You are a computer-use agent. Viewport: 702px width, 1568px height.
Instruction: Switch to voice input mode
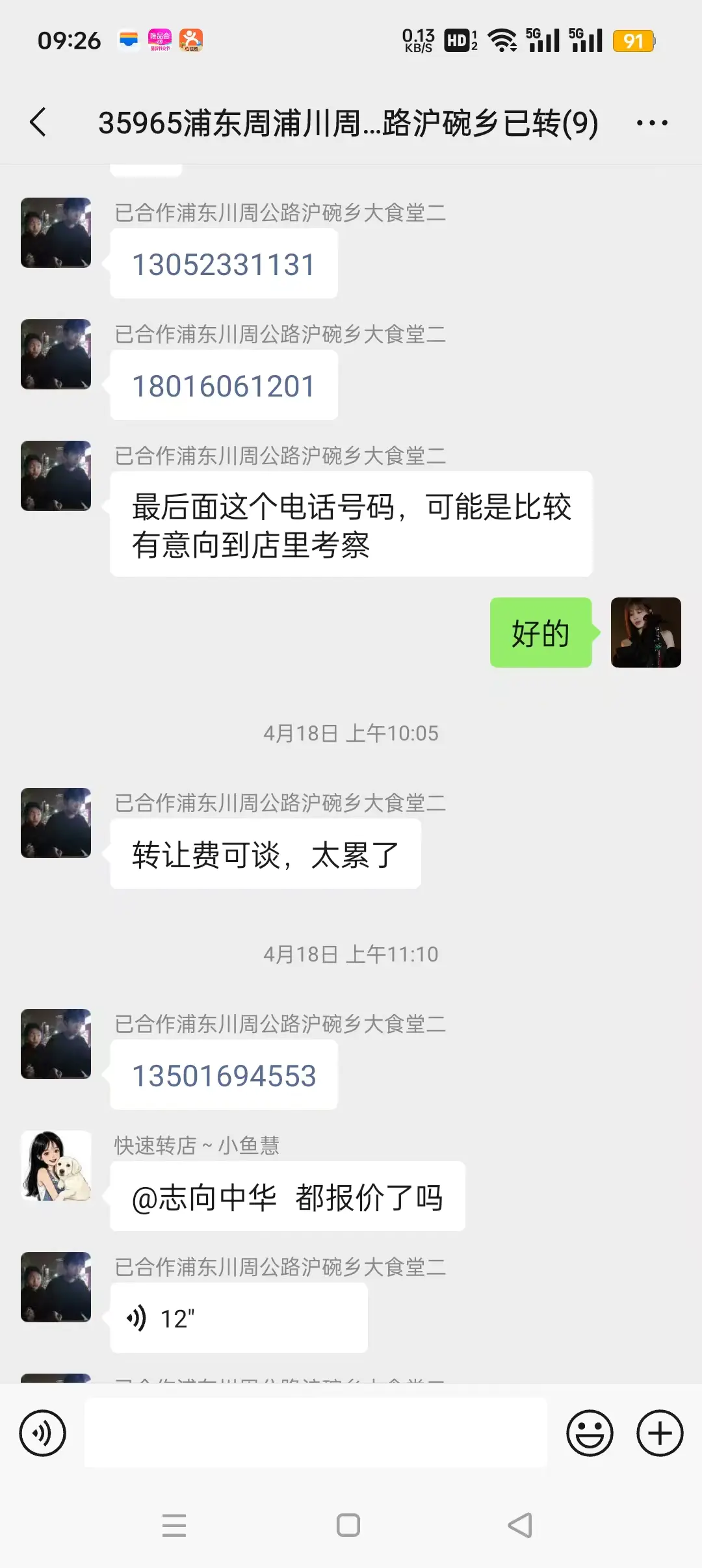coord(43,1433)
